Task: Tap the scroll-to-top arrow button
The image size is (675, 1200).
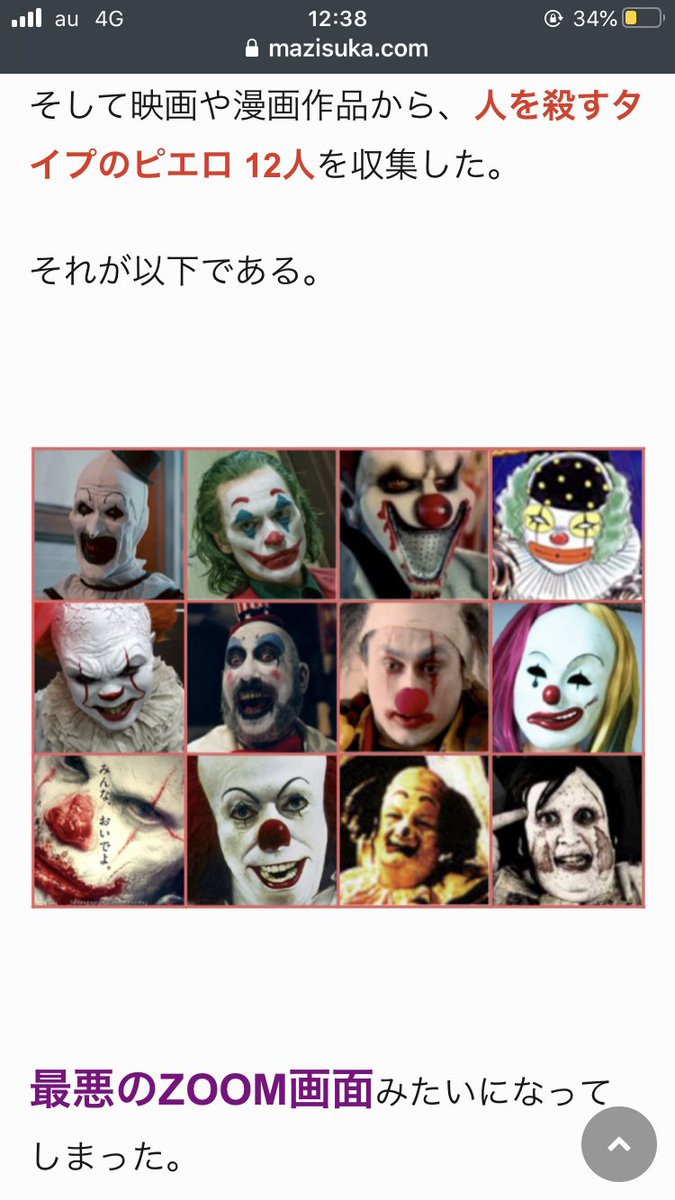Action: point(619,1144)
